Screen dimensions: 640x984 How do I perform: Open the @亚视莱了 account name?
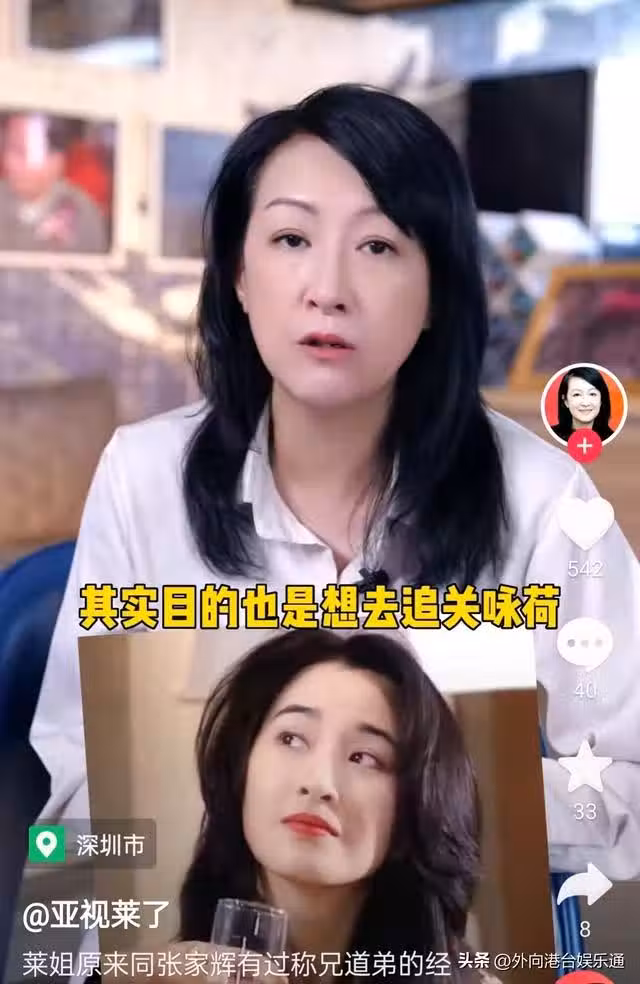point(97,913)
